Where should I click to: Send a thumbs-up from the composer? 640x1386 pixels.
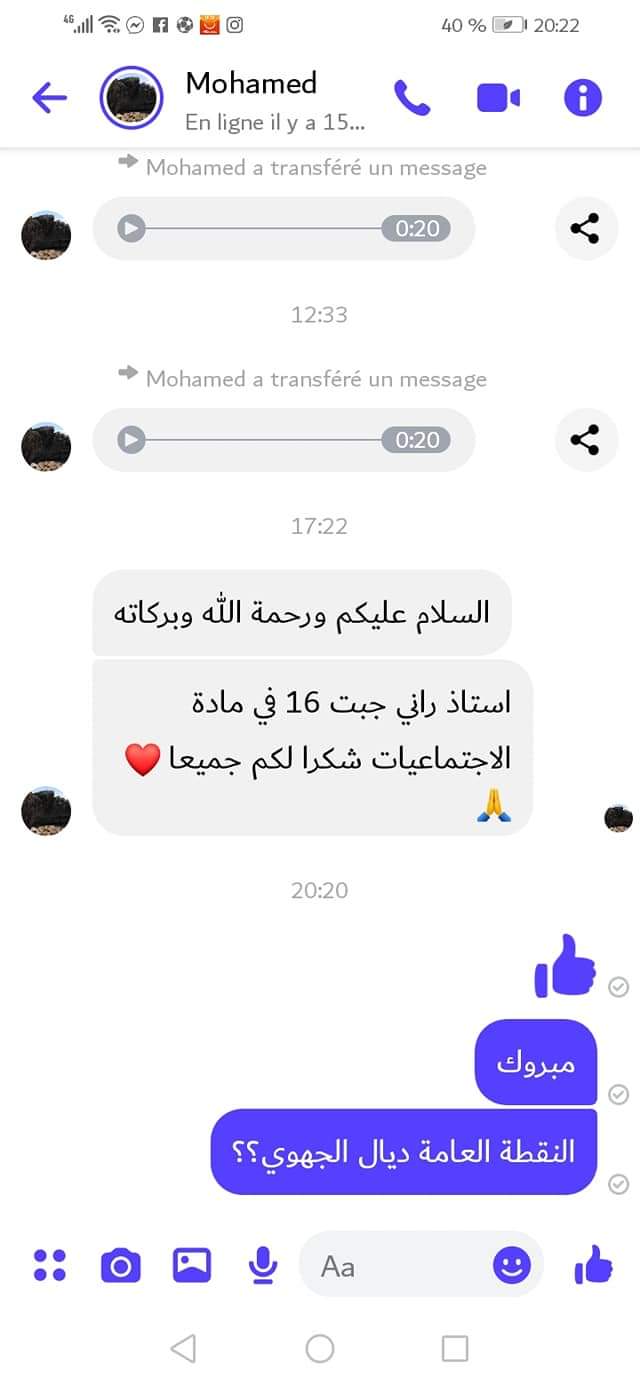point(594,1264)
